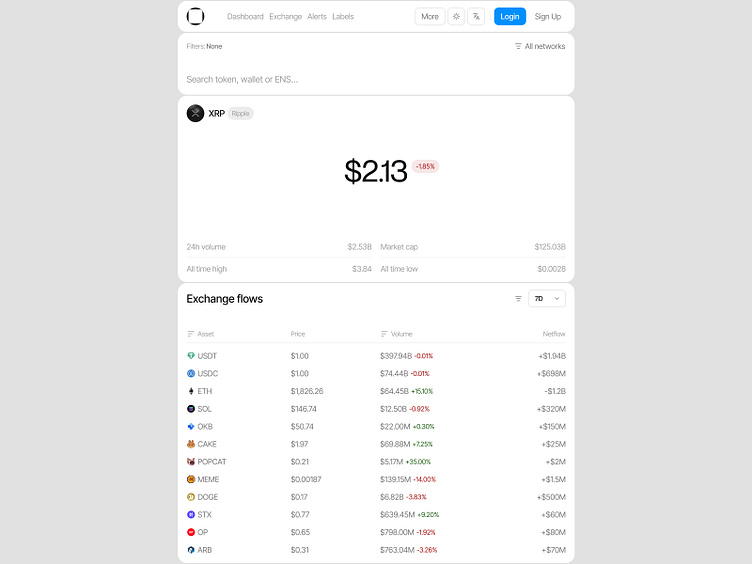Open the Dashboard nav link
This screenshot has width=752, height=564.
coord(245,17)
